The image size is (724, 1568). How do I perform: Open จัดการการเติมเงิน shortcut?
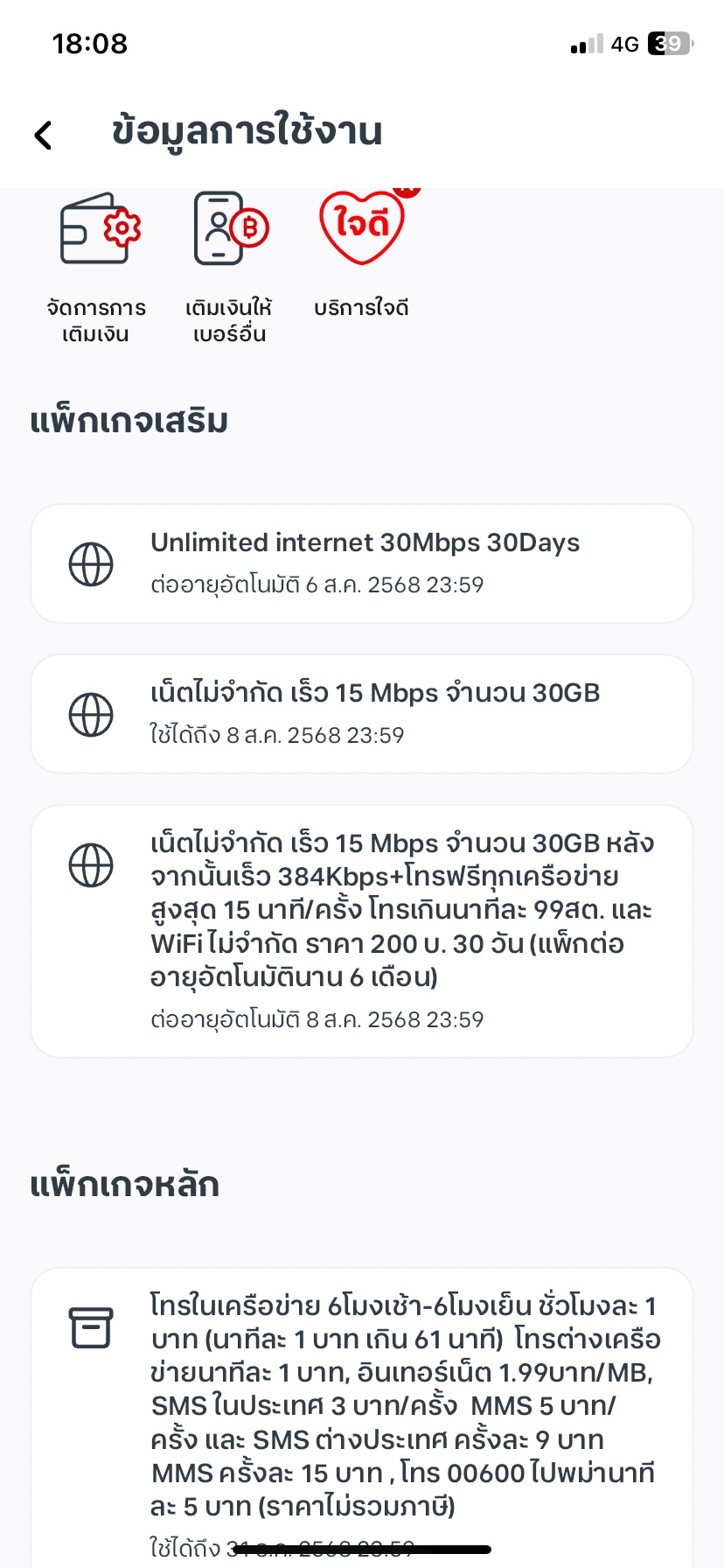pos(96,268)
